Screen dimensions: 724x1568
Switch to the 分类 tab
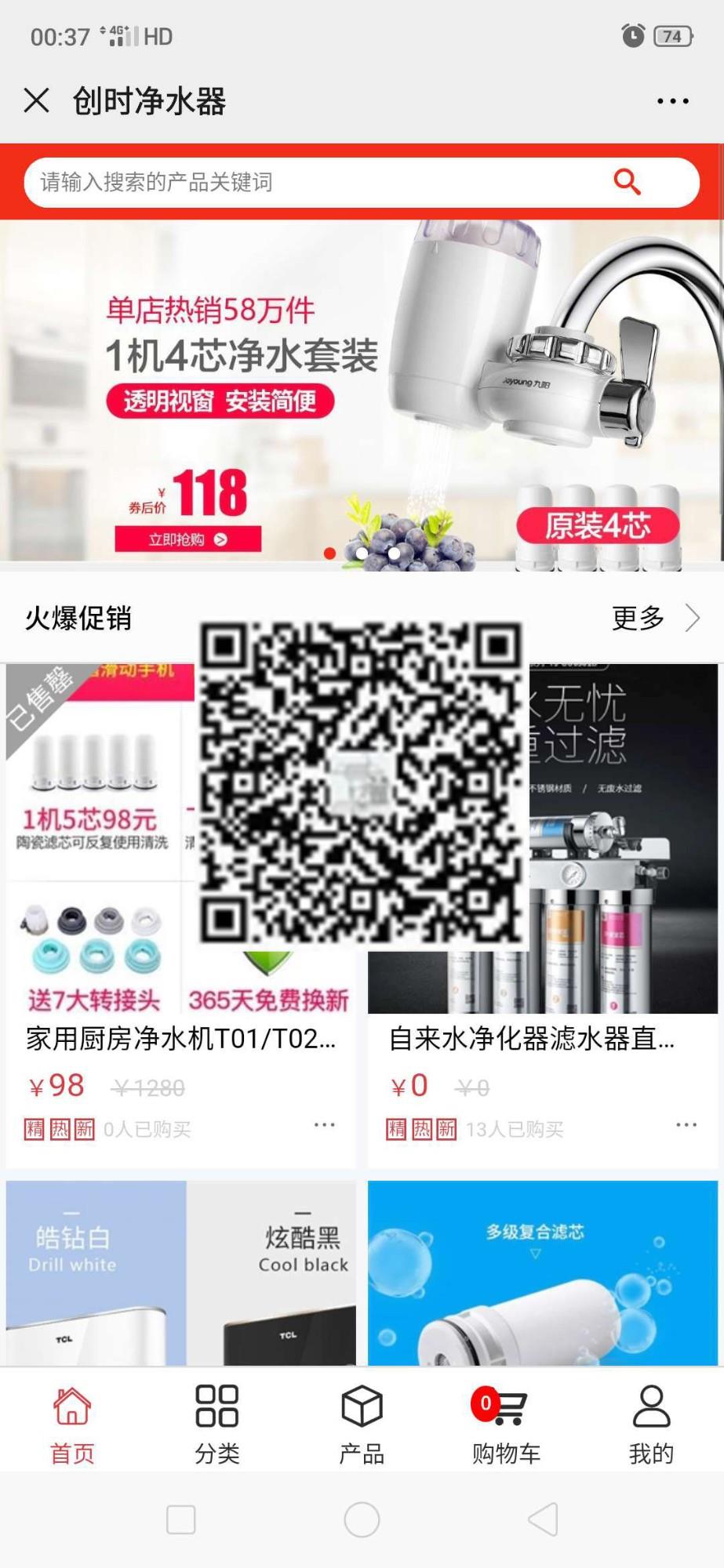217,1423
